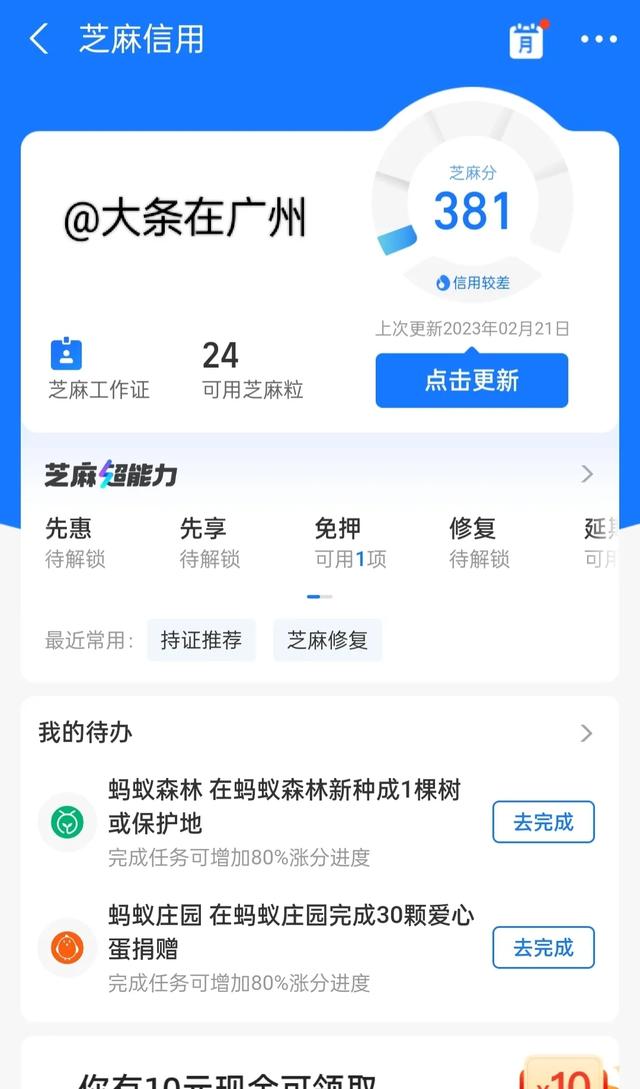The height and width of the screenshot is (1089, 640).
Task: Tap 点击更新 to refresh the score
Action: tap(471, 380)
